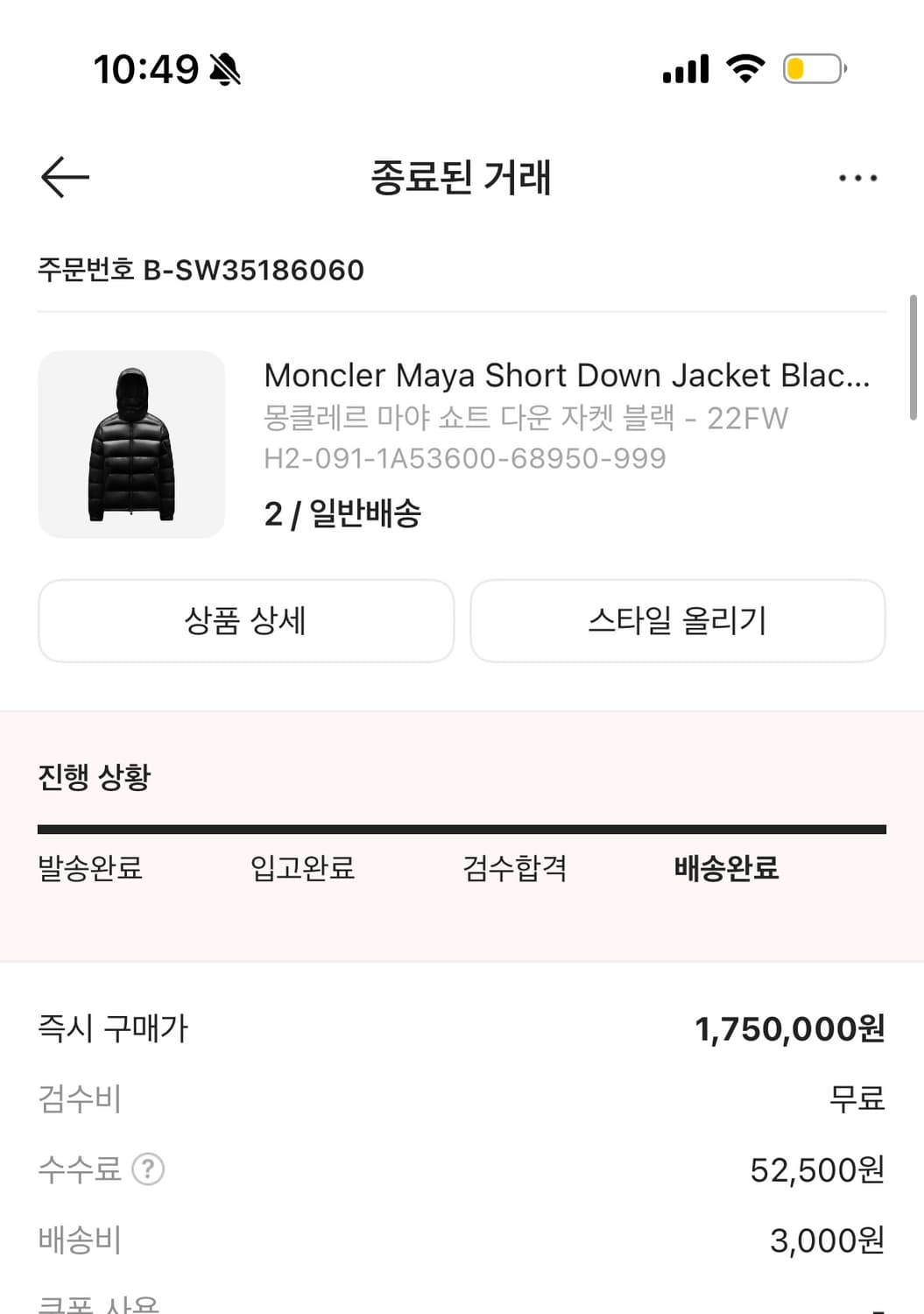Screen dimensions: 924x1314
Task: Open the three-dot overflow menu
Action: [857, 178]
